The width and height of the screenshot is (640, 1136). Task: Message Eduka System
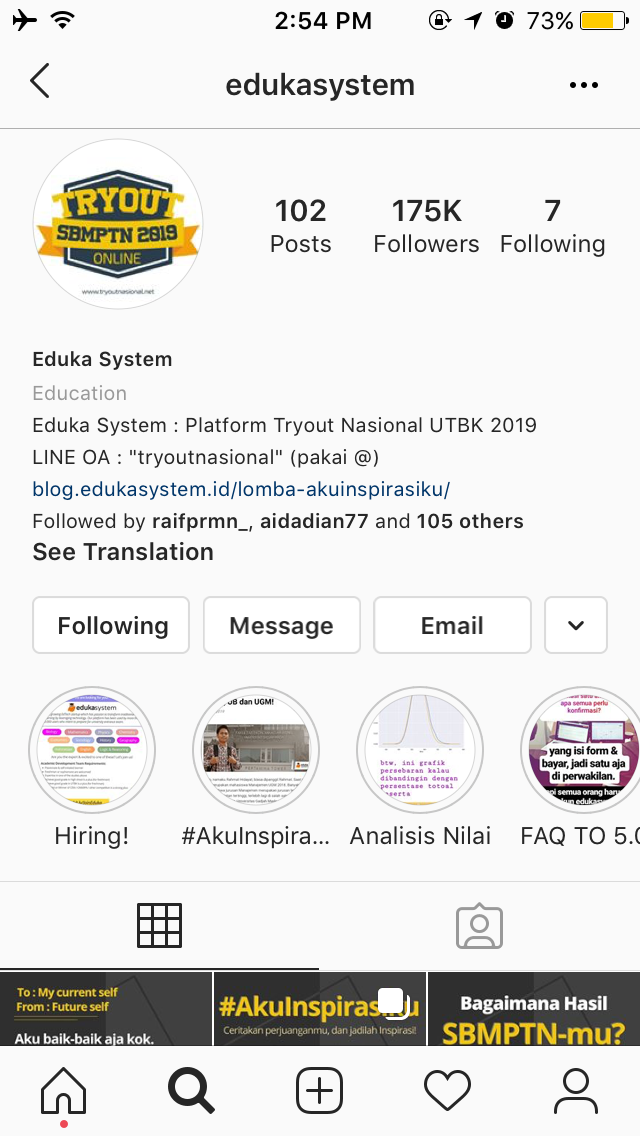tap(281, 626)
